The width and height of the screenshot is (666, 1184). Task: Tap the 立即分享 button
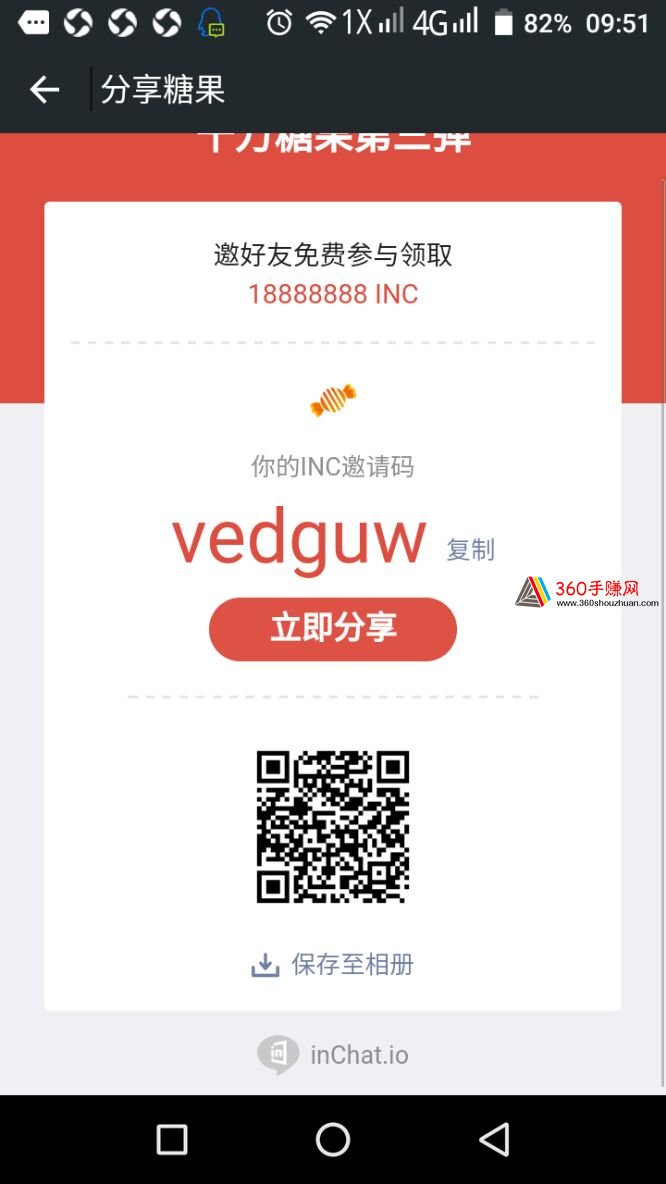pos(333,629)
